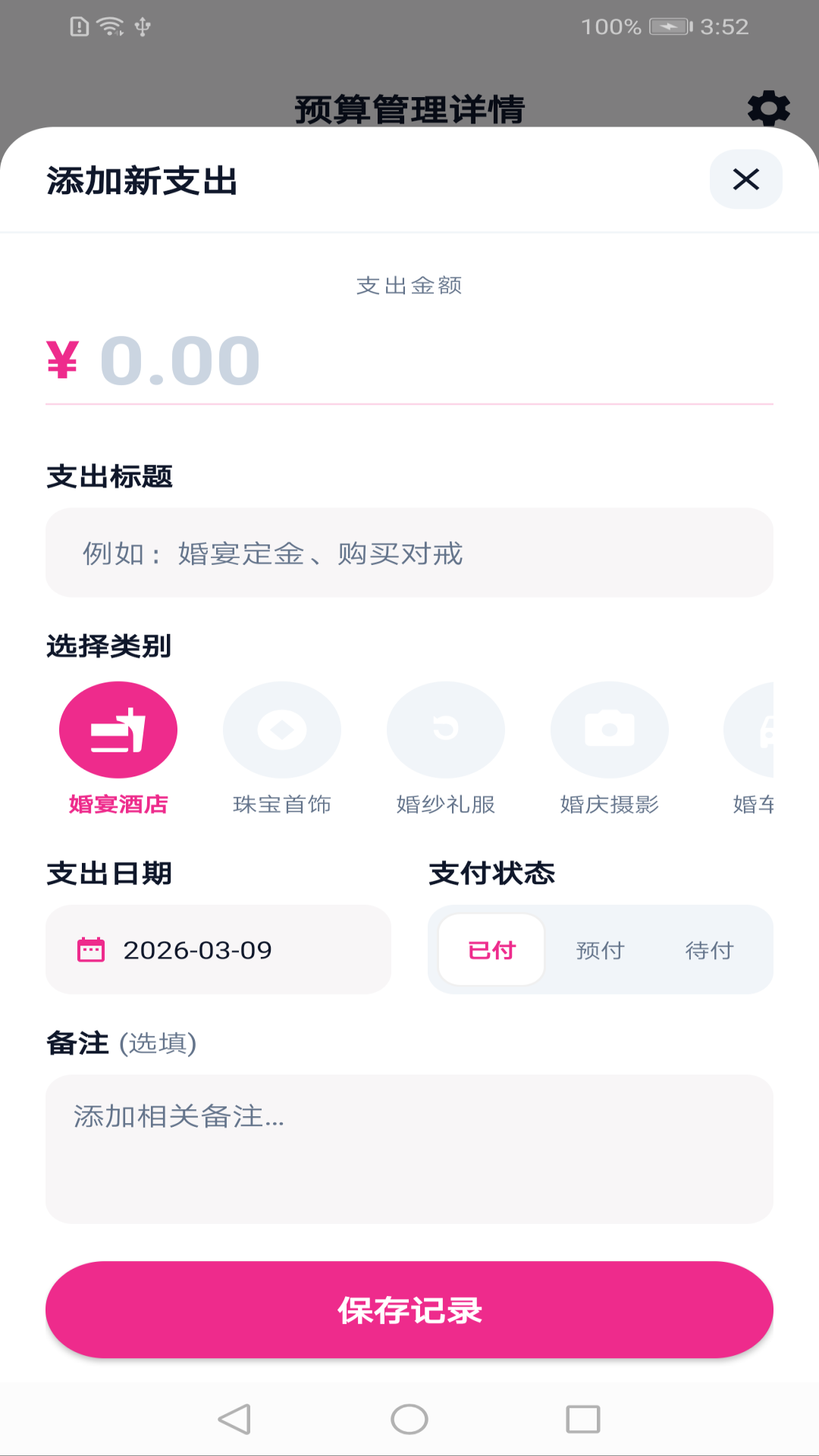Close the add expense dialog
819x1456 pixels.
(745, 180)
